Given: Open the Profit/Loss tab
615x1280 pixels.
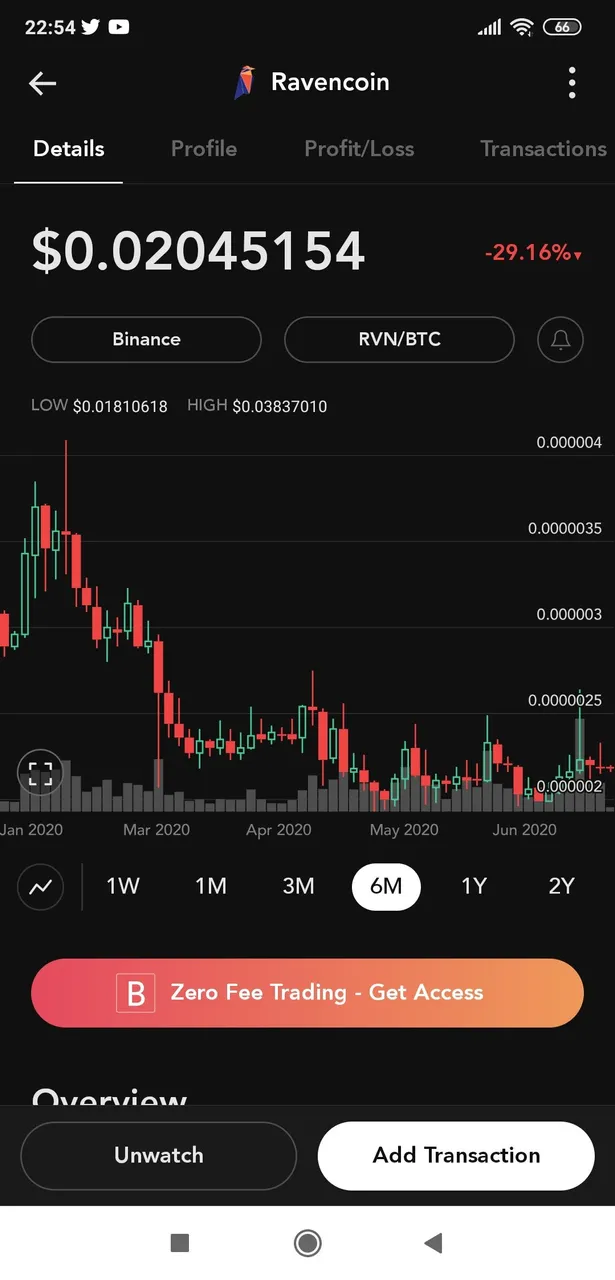Looking at the screenshot, I should tap(359, 149).
